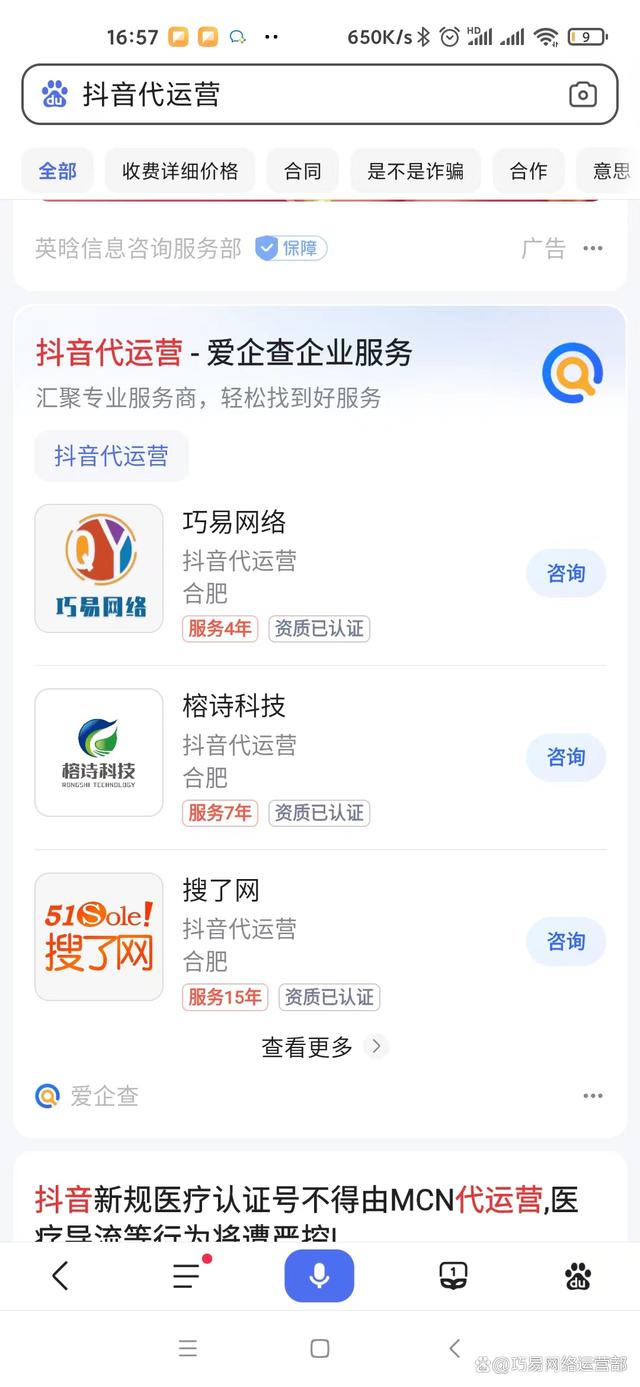The image size is (640, 1387).
Task: Open the browser tabs switcher
Action: [x=453, y=1275]
